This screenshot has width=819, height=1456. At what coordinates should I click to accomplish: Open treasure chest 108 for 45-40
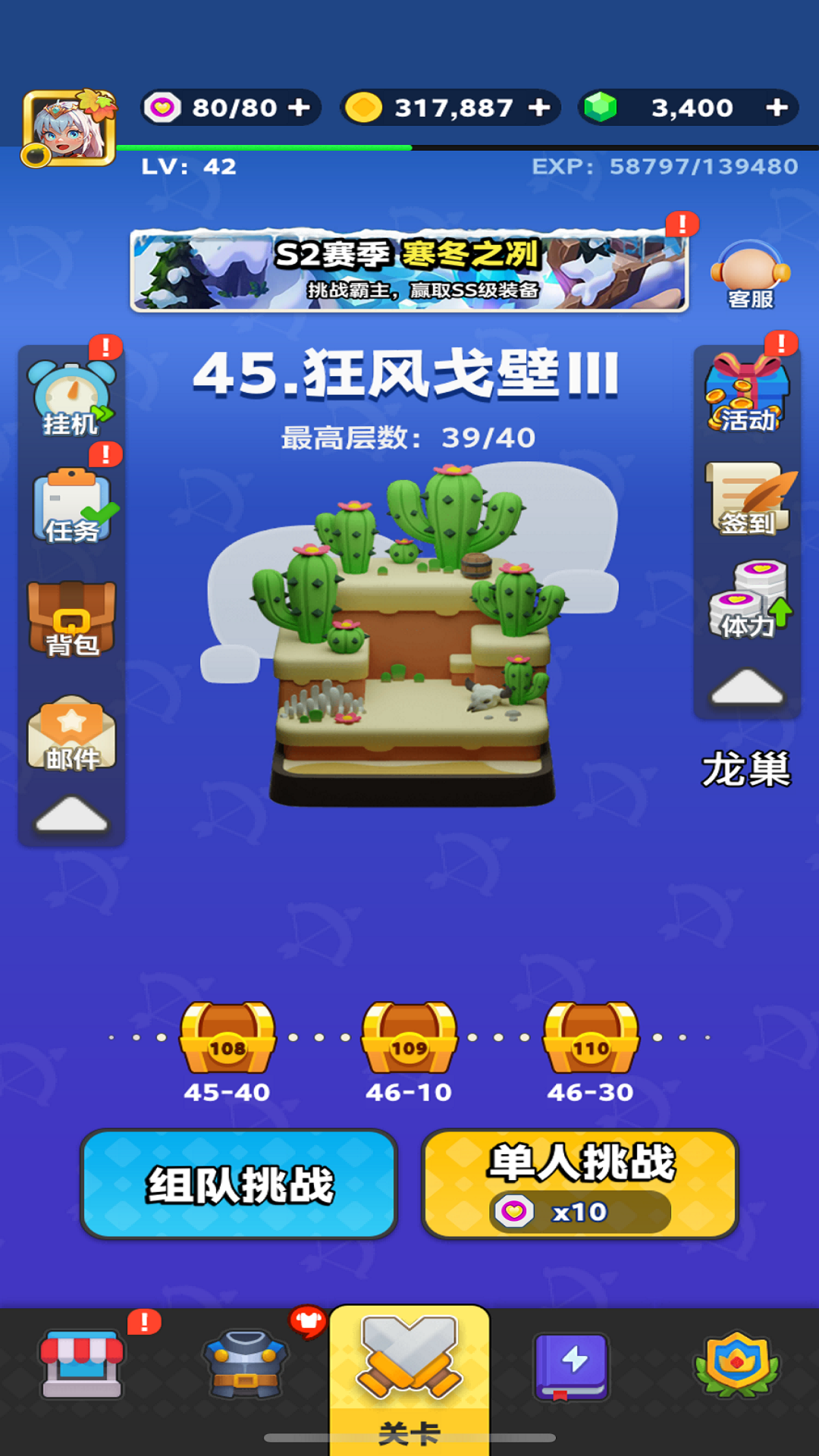[227, 1037]
